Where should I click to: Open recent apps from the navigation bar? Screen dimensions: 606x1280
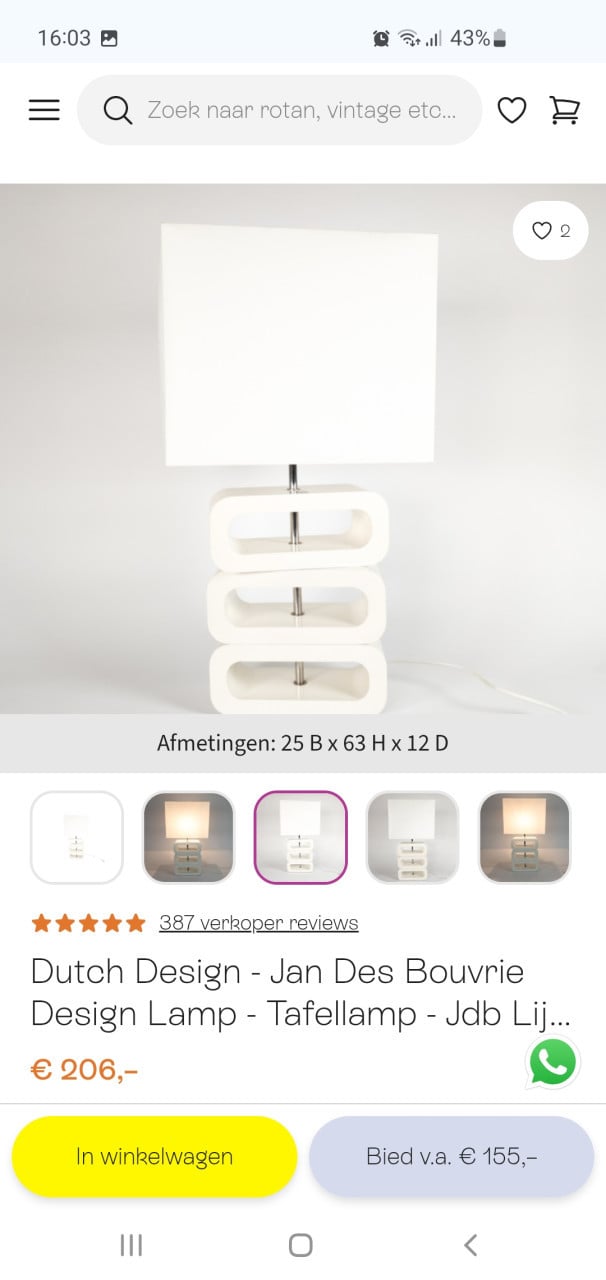[x=131, y=1245]
